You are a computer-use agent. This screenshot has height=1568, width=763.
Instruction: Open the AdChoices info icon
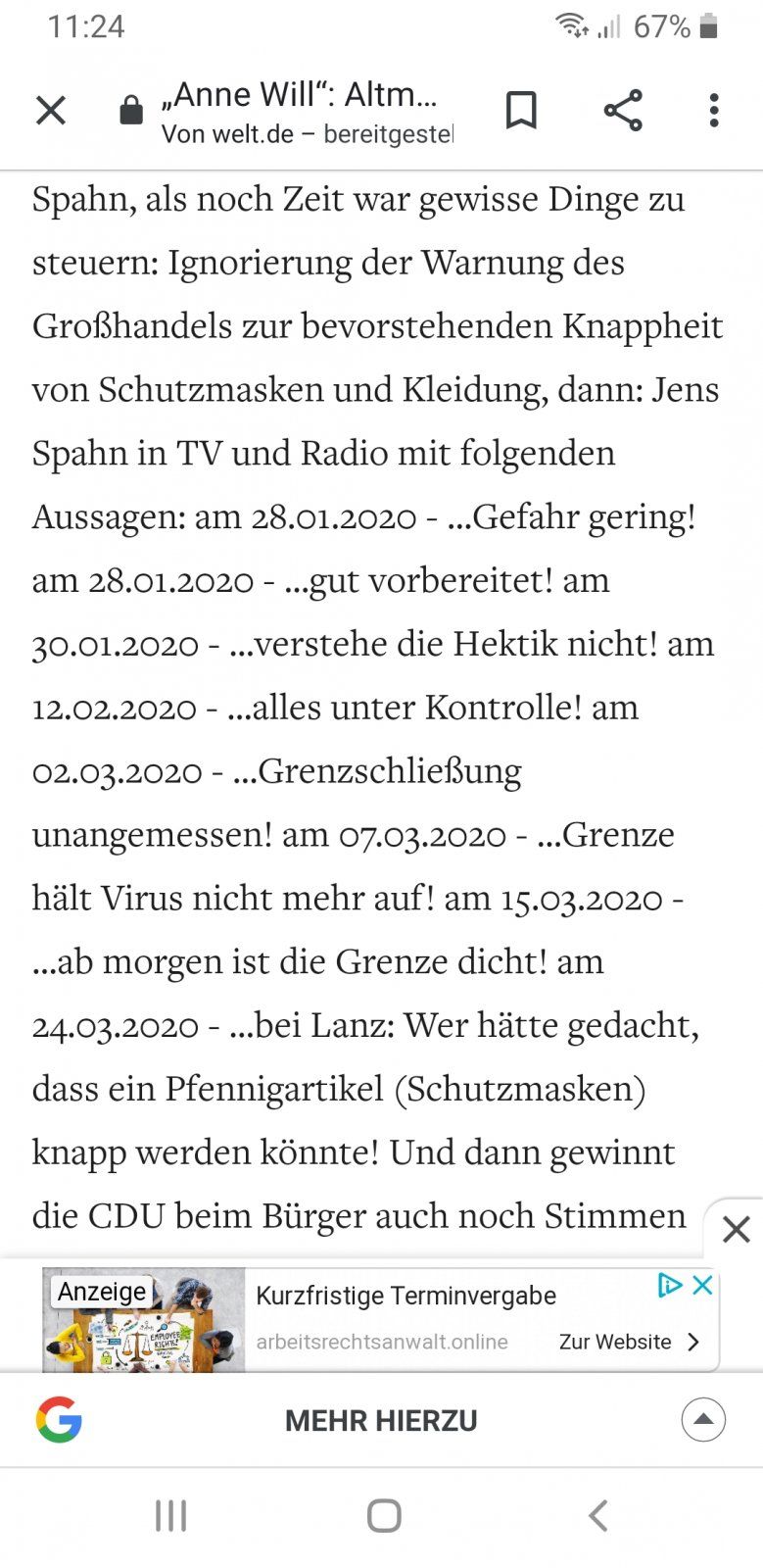pyautogui.click(x=670, y=1286)
